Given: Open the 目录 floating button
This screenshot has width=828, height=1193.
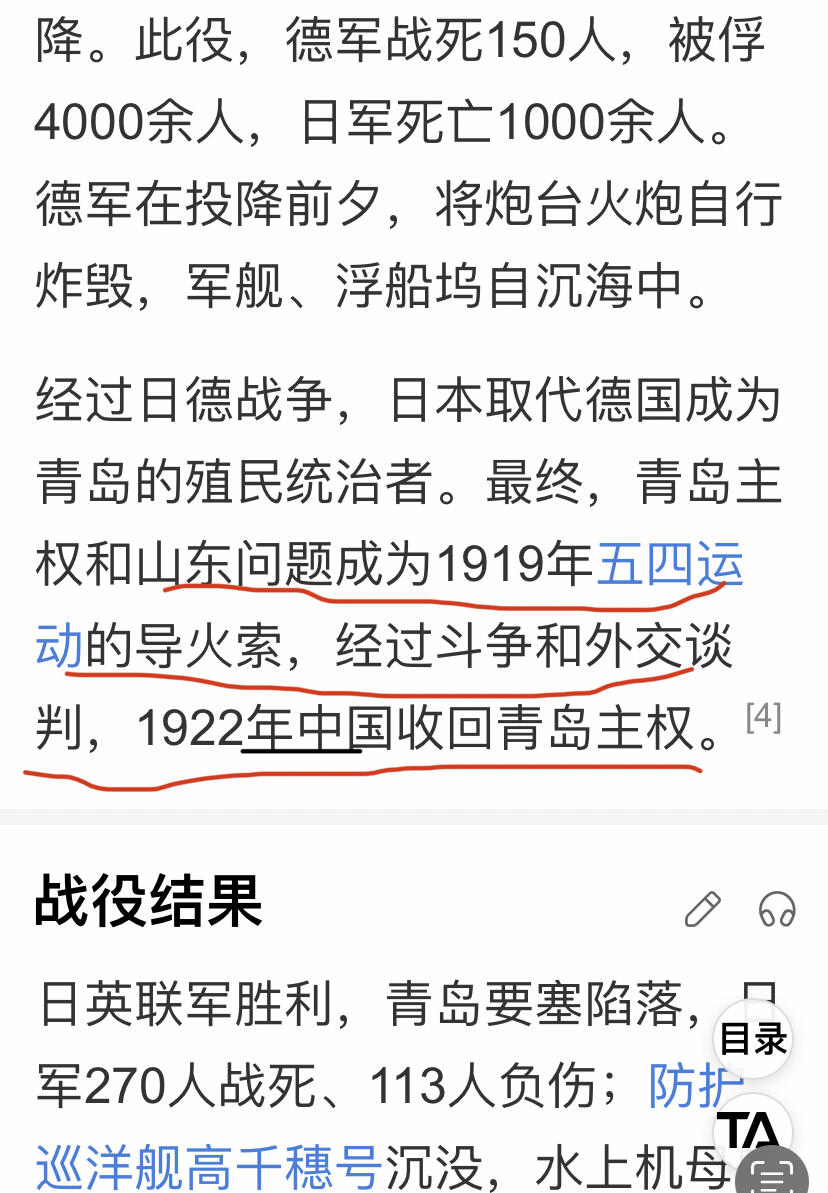Looking at the screenshot, I should click(x=753, y=1039).
